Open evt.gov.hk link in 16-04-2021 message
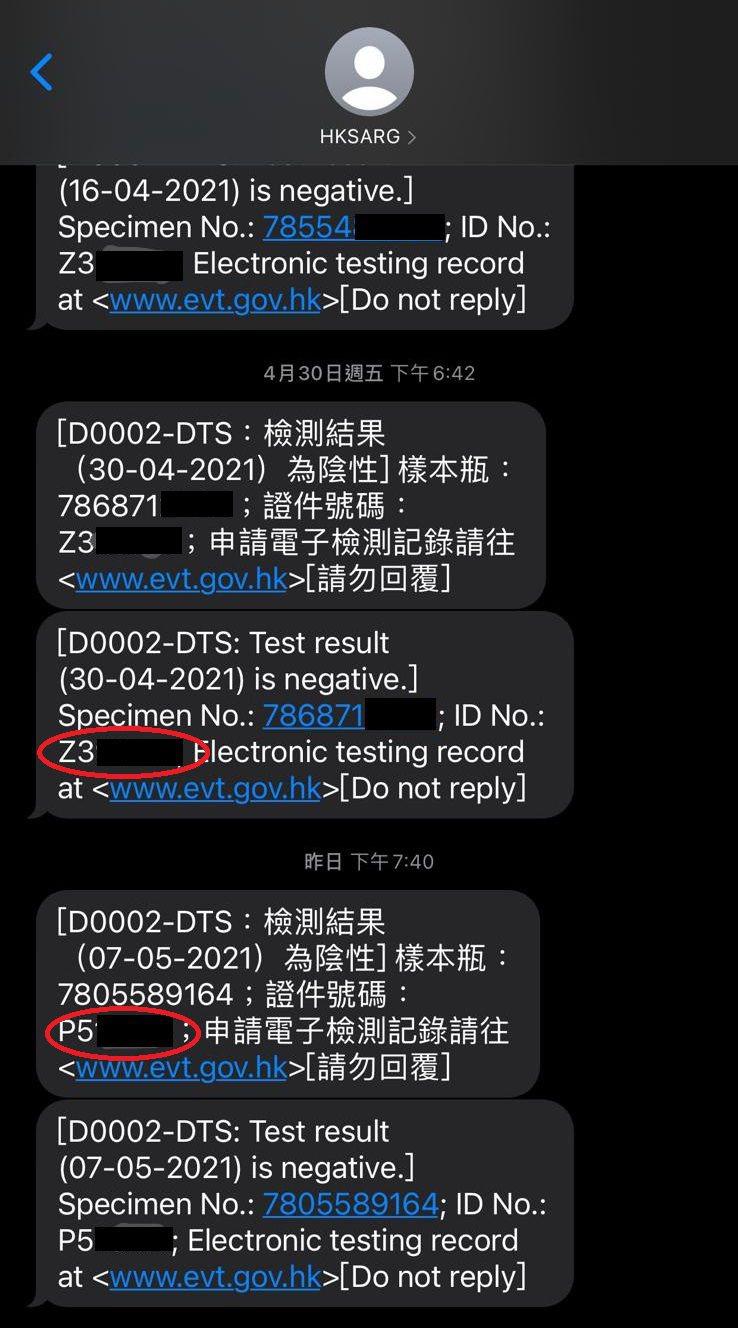Screen dimensions: 738x1328 tap(215, 300)
